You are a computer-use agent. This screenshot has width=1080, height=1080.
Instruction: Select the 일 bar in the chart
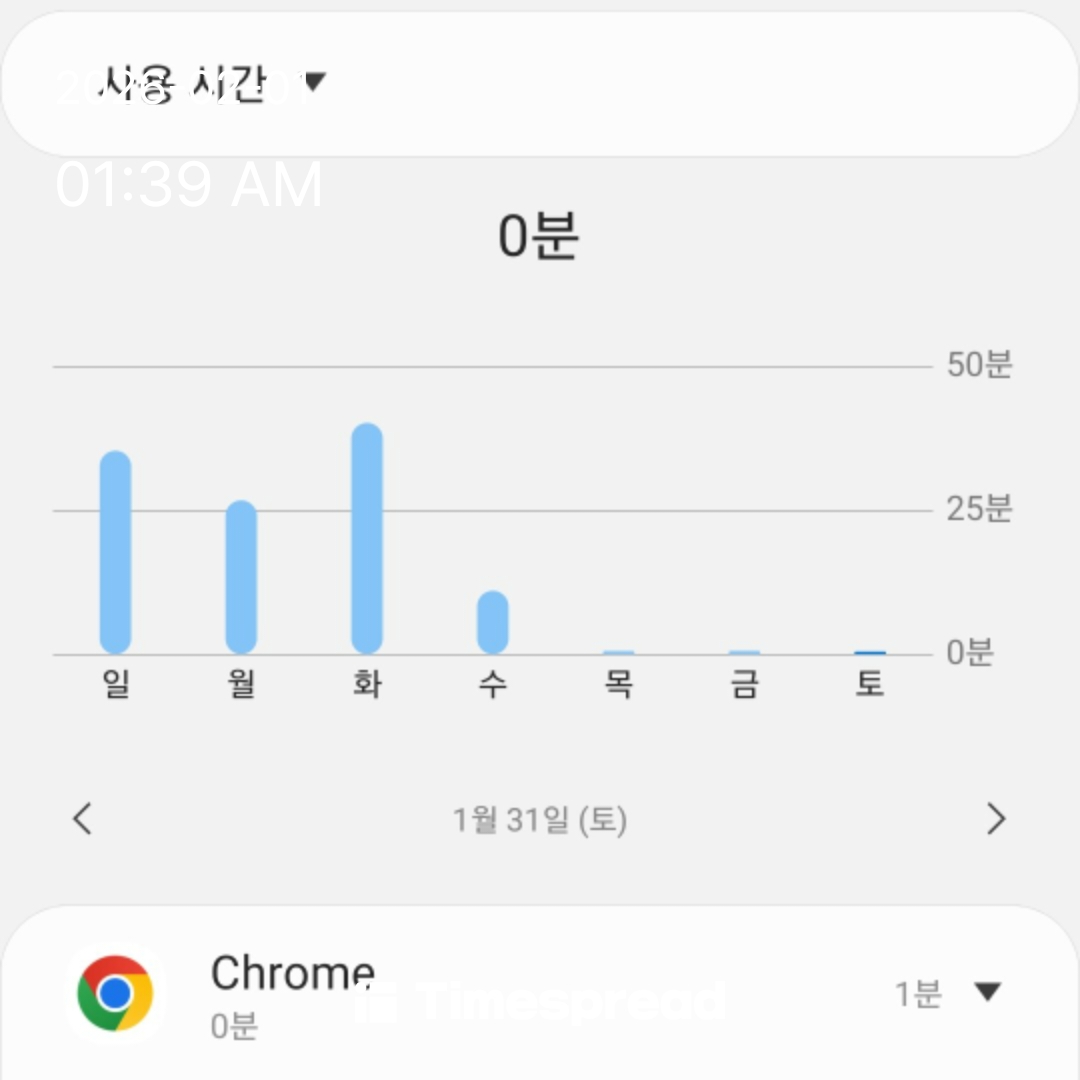click(116, 552)
